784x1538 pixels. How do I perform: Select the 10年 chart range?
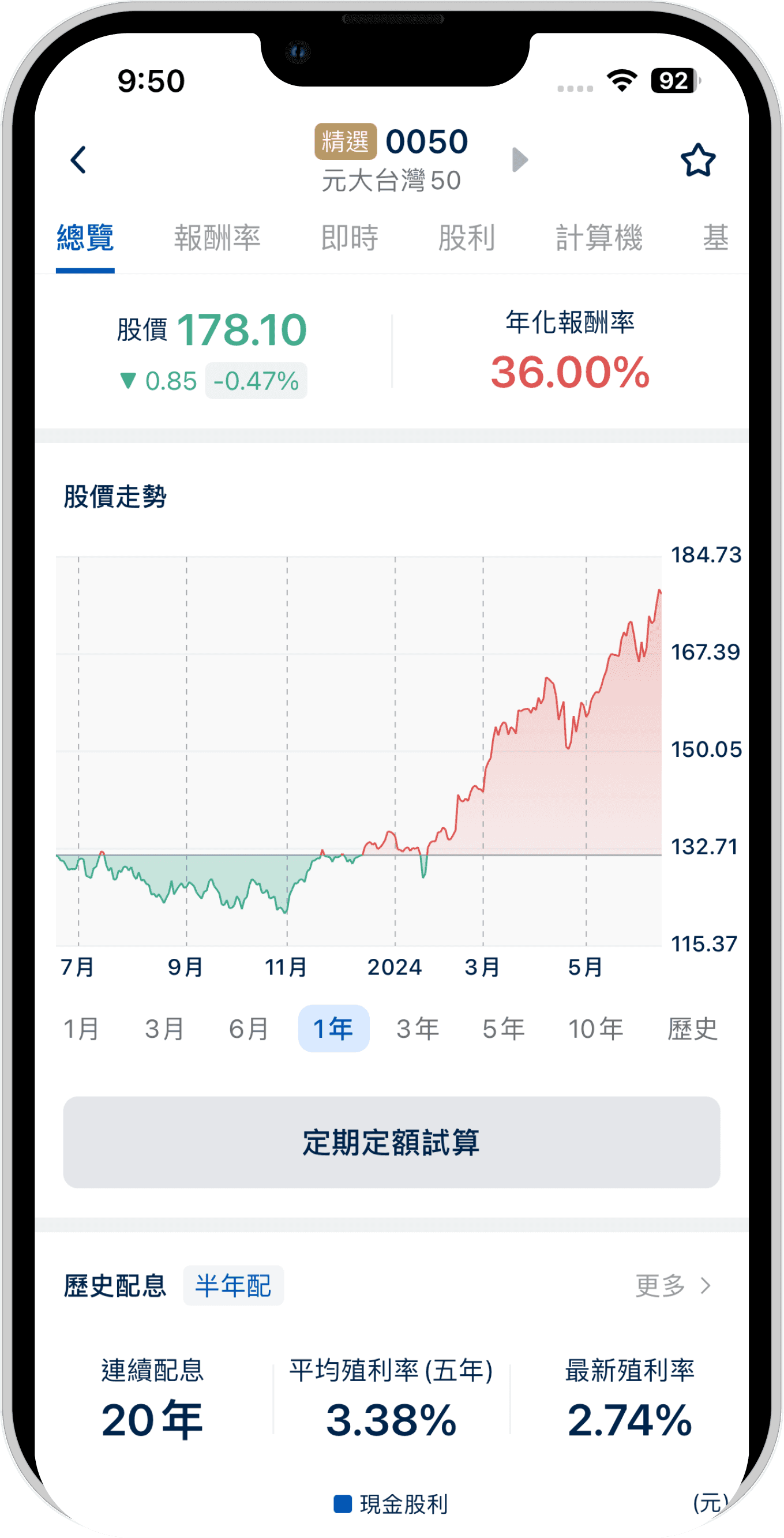click(x=595, y=1029)
